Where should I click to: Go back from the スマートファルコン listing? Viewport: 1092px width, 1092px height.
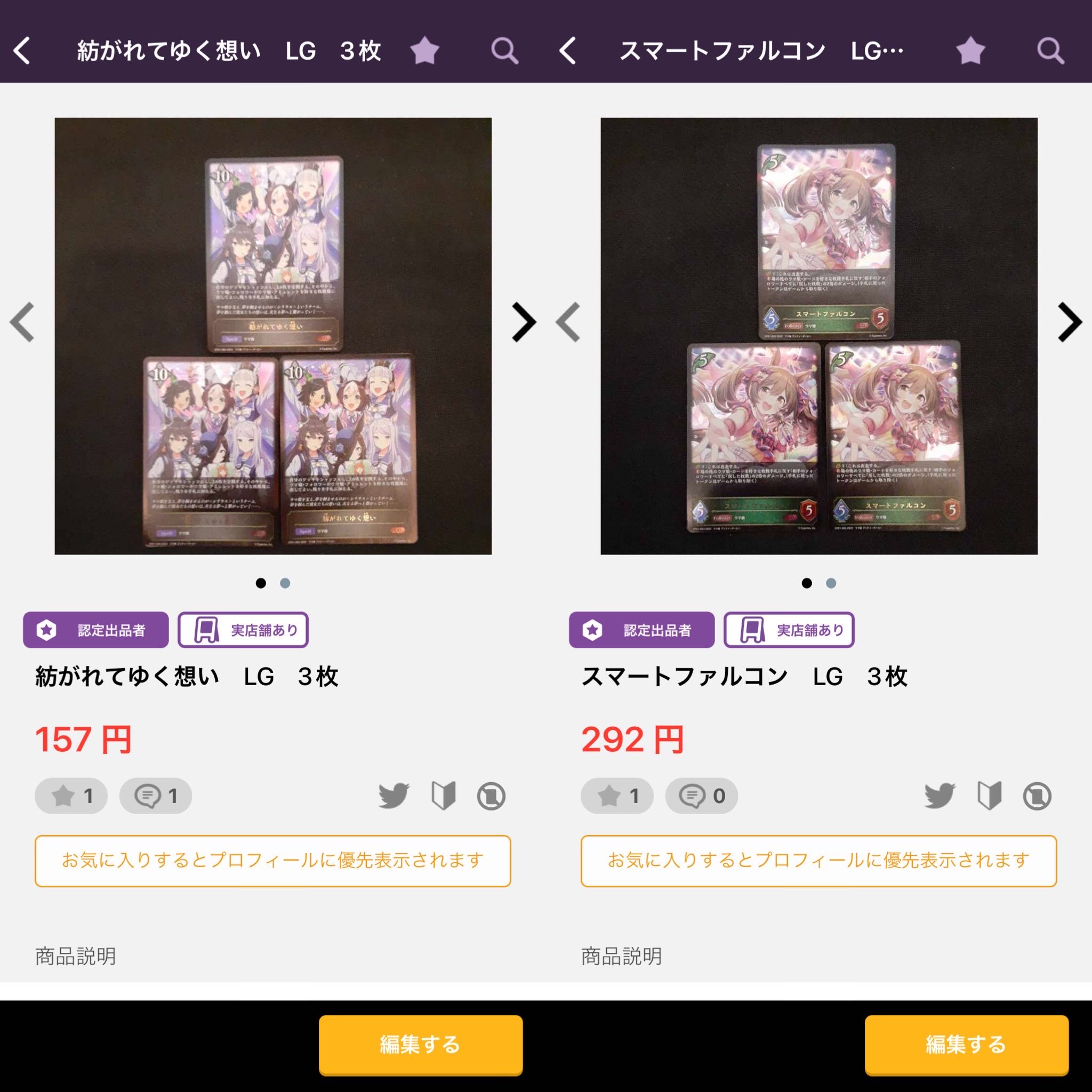coord(568,51)
